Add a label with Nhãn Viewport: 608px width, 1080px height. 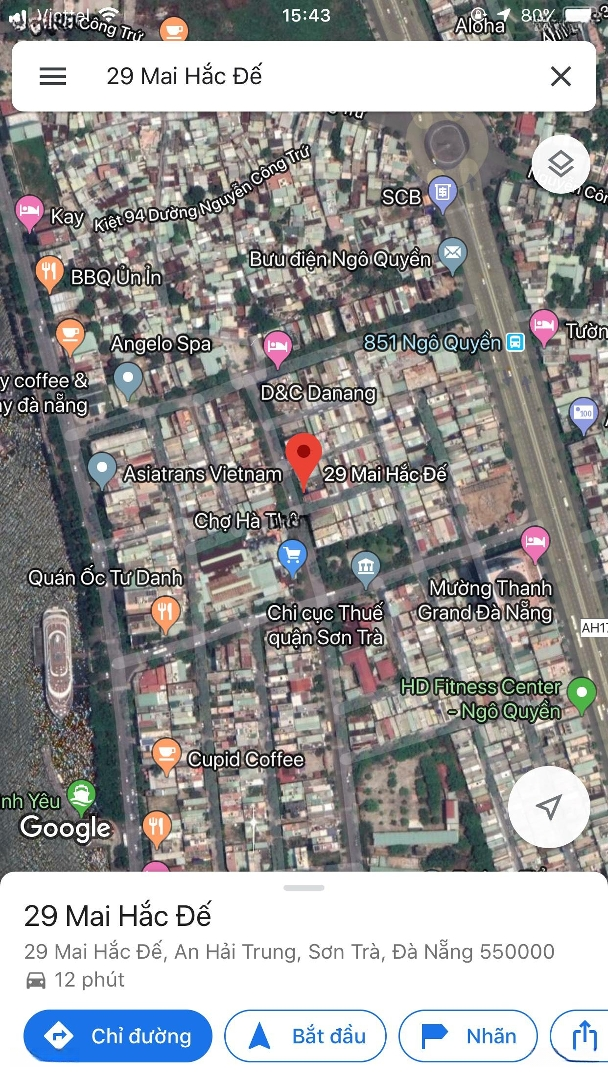pos(468,1035)
